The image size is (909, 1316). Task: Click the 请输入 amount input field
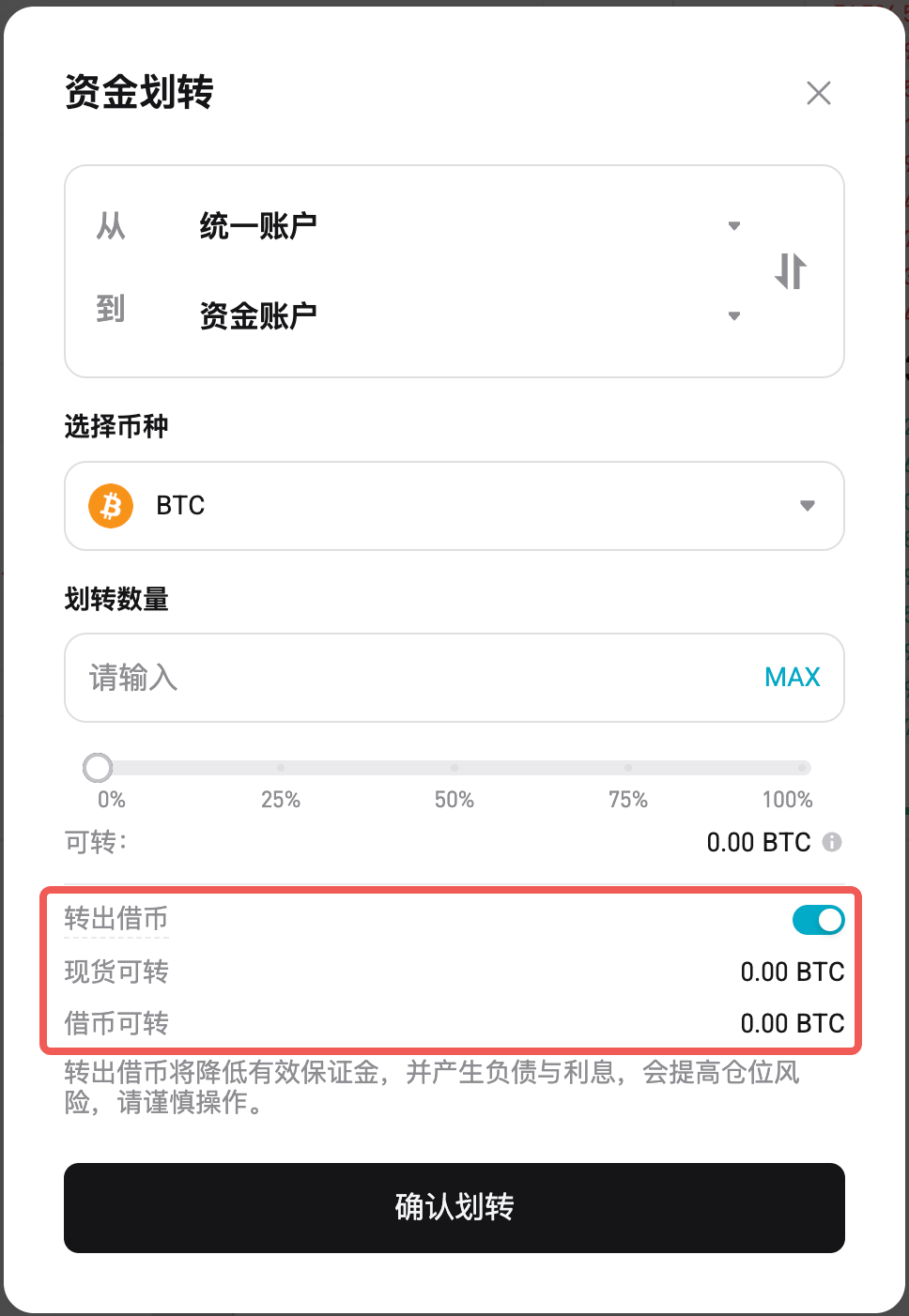coord(376,678)
